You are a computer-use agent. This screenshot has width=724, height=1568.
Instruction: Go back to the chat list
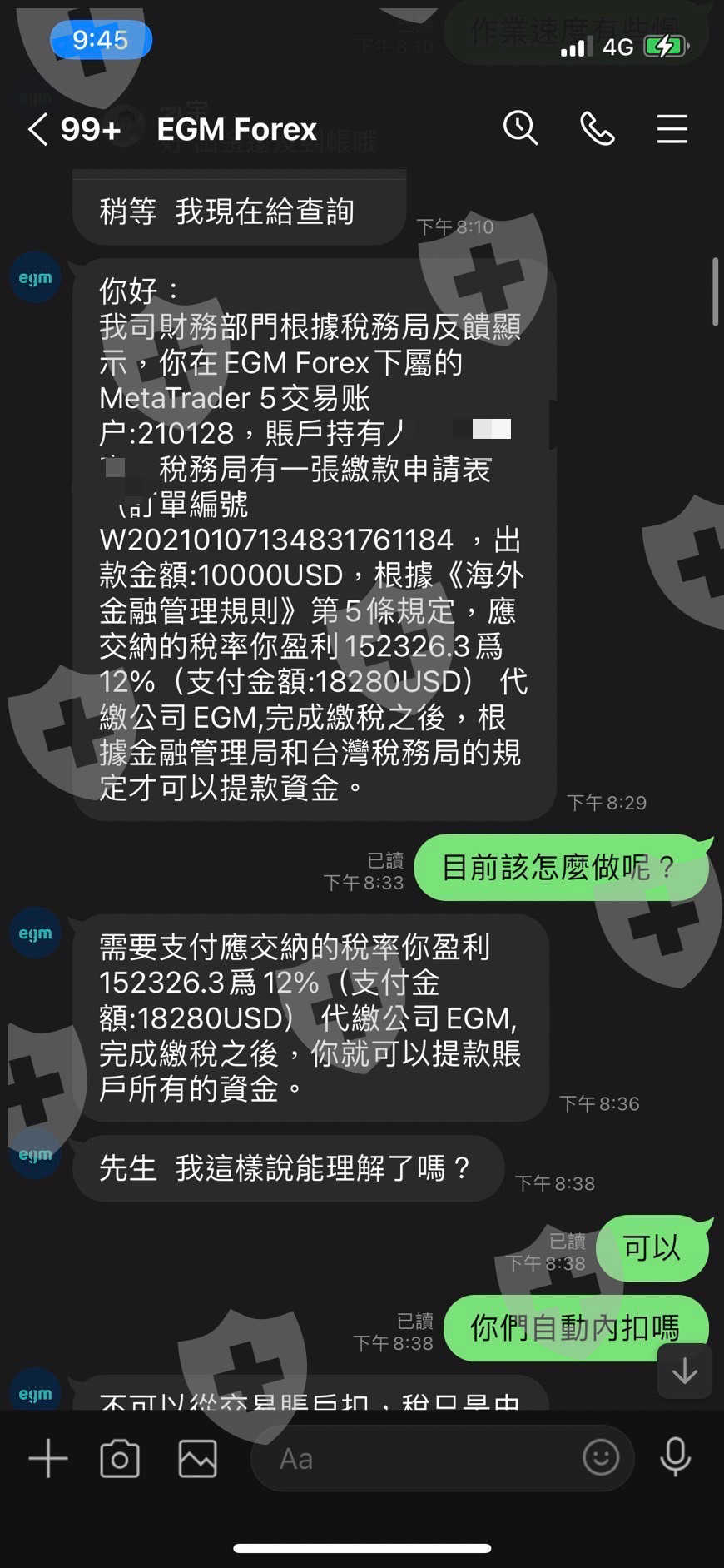(x=37, y=130)
